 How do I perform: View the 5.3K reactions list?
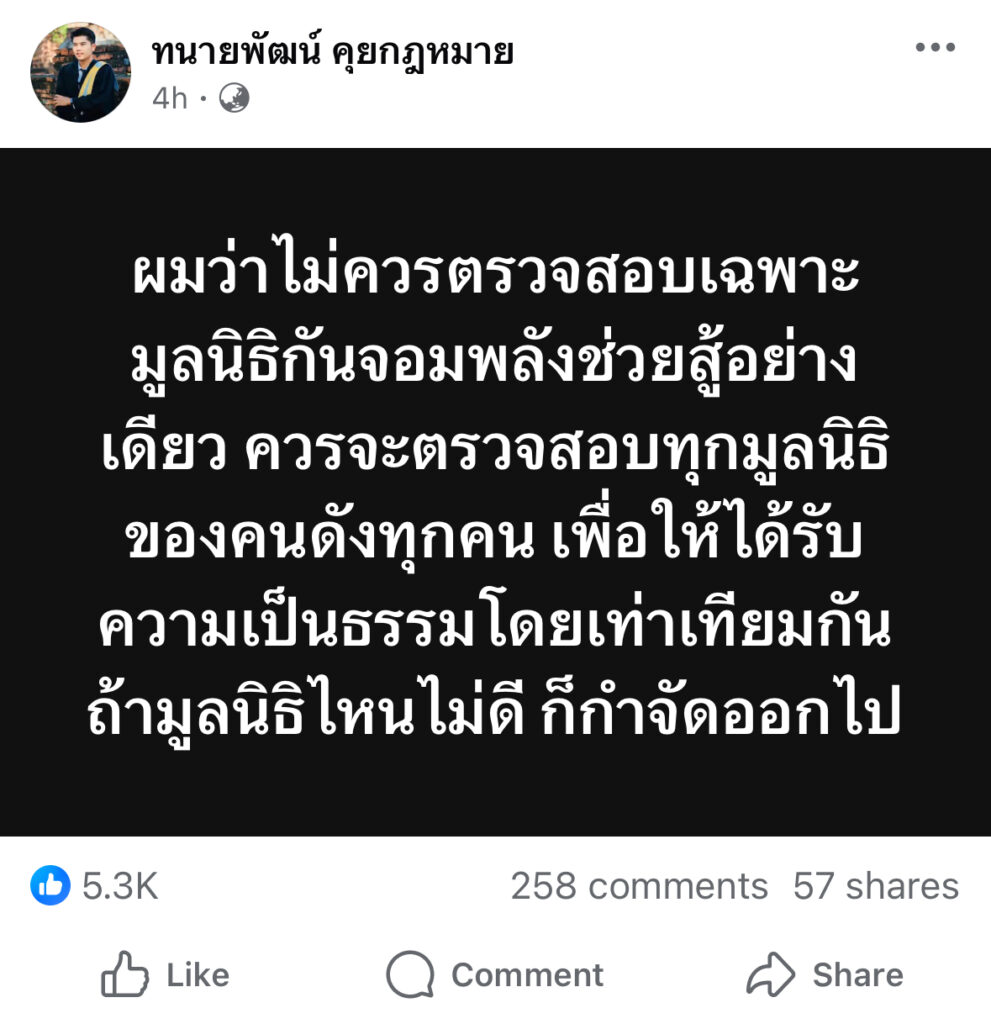(95, 886)
